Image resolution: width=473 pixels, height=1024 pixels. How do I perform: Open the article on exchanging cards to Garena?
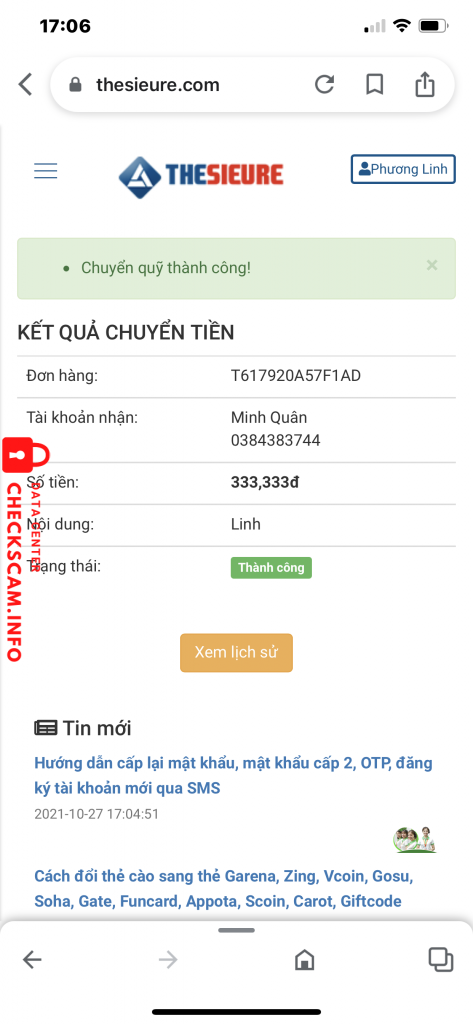228,888
